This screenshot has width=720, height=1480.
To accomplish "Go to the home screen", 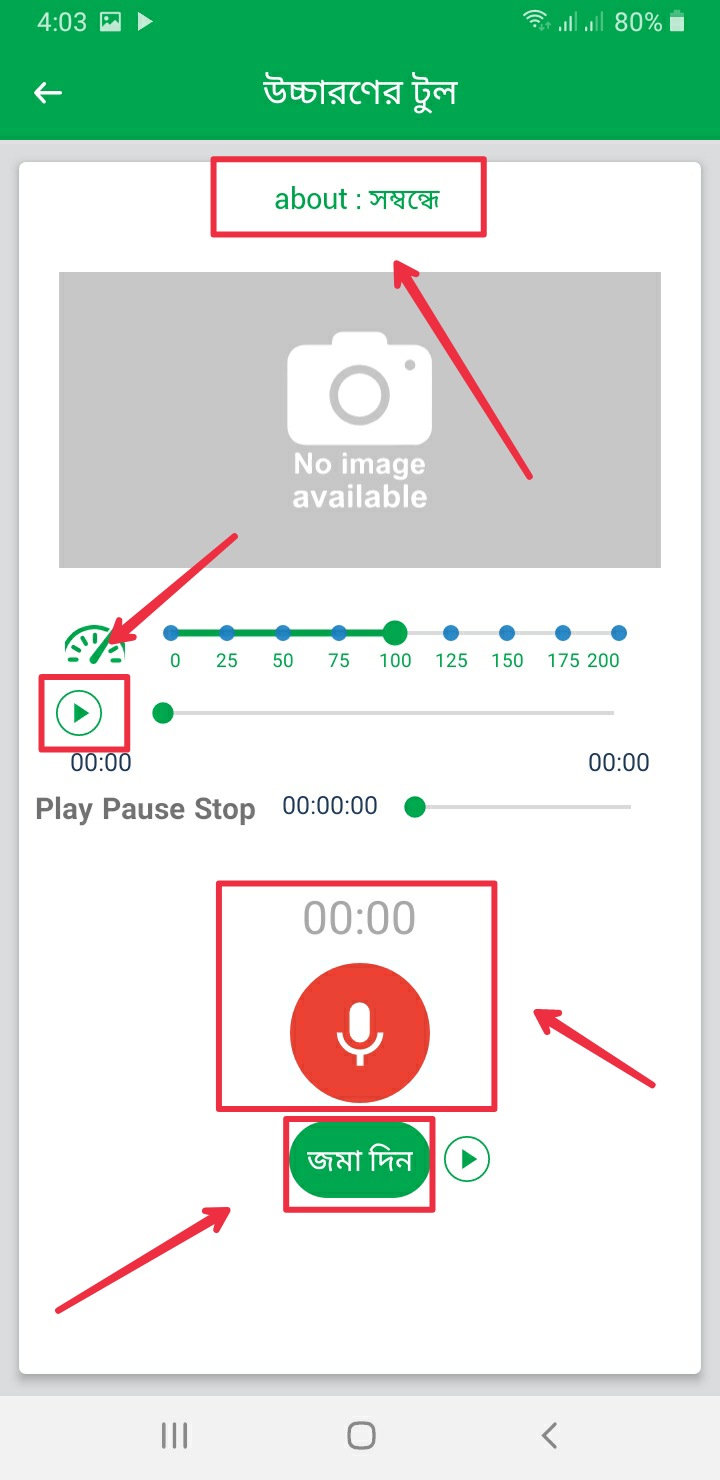I will coord(361,1436).
